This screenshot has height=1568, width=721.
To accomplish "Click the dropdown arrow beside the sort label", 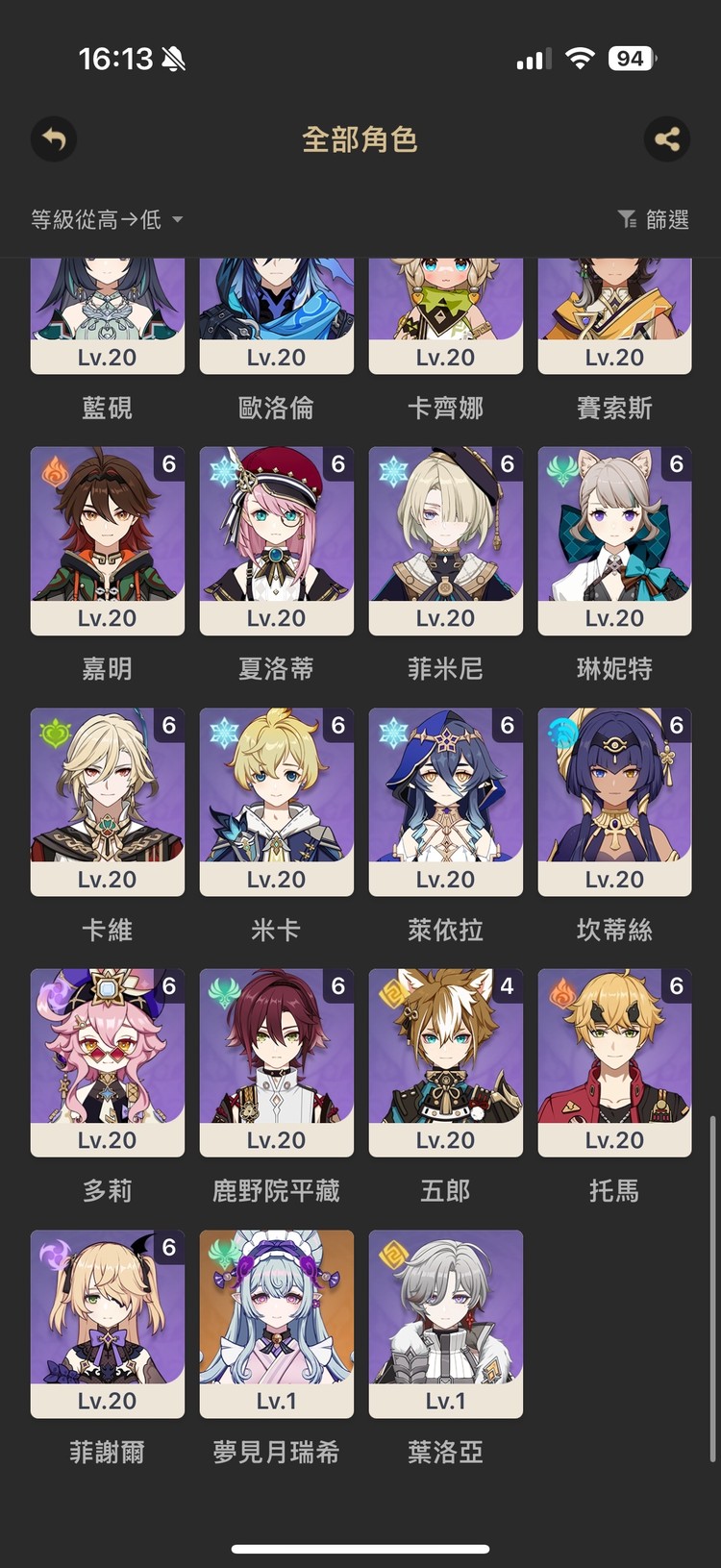I will click(x=177, y=220).
